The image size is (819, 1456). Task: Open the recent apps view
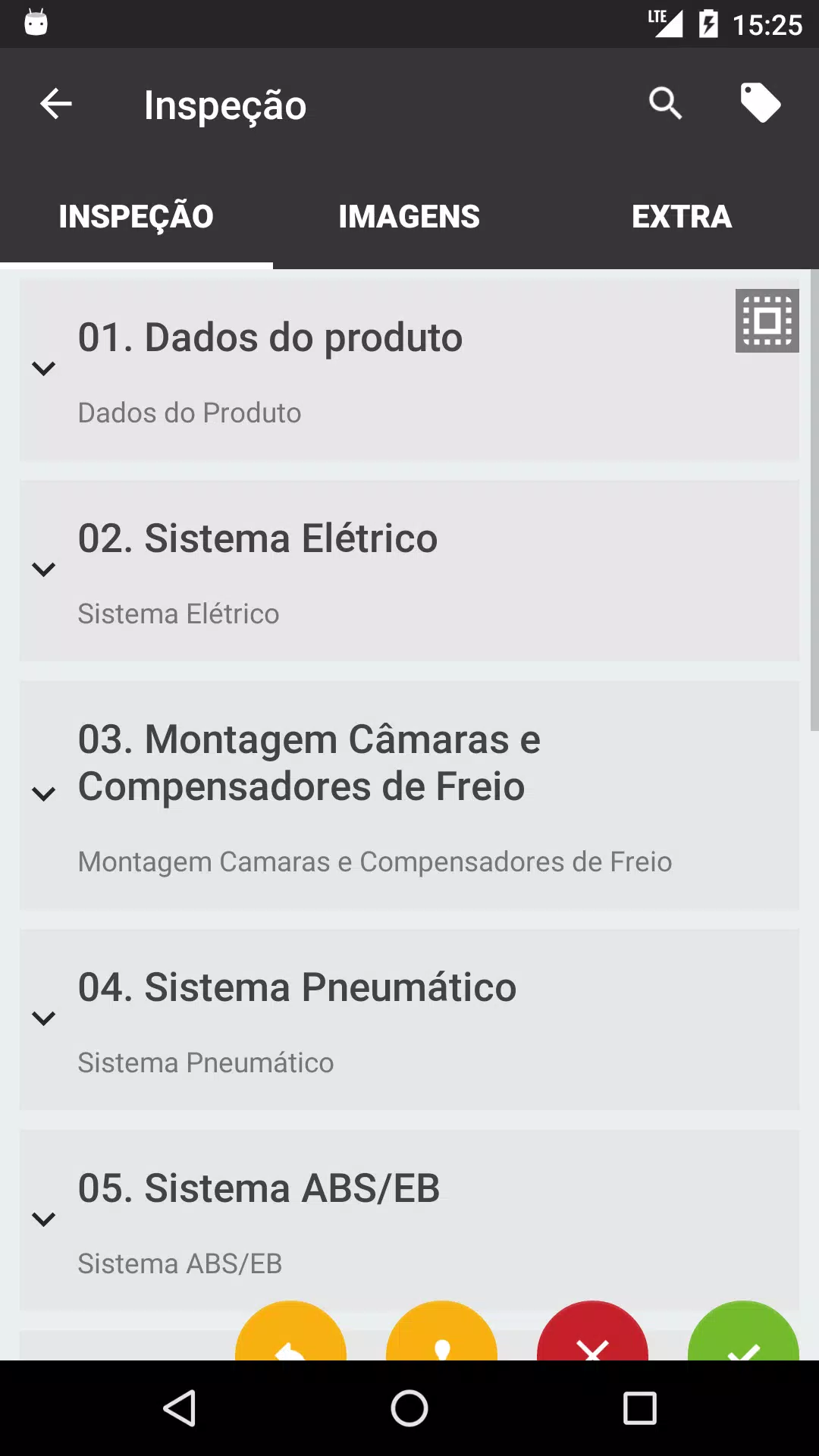(639, 1409)
